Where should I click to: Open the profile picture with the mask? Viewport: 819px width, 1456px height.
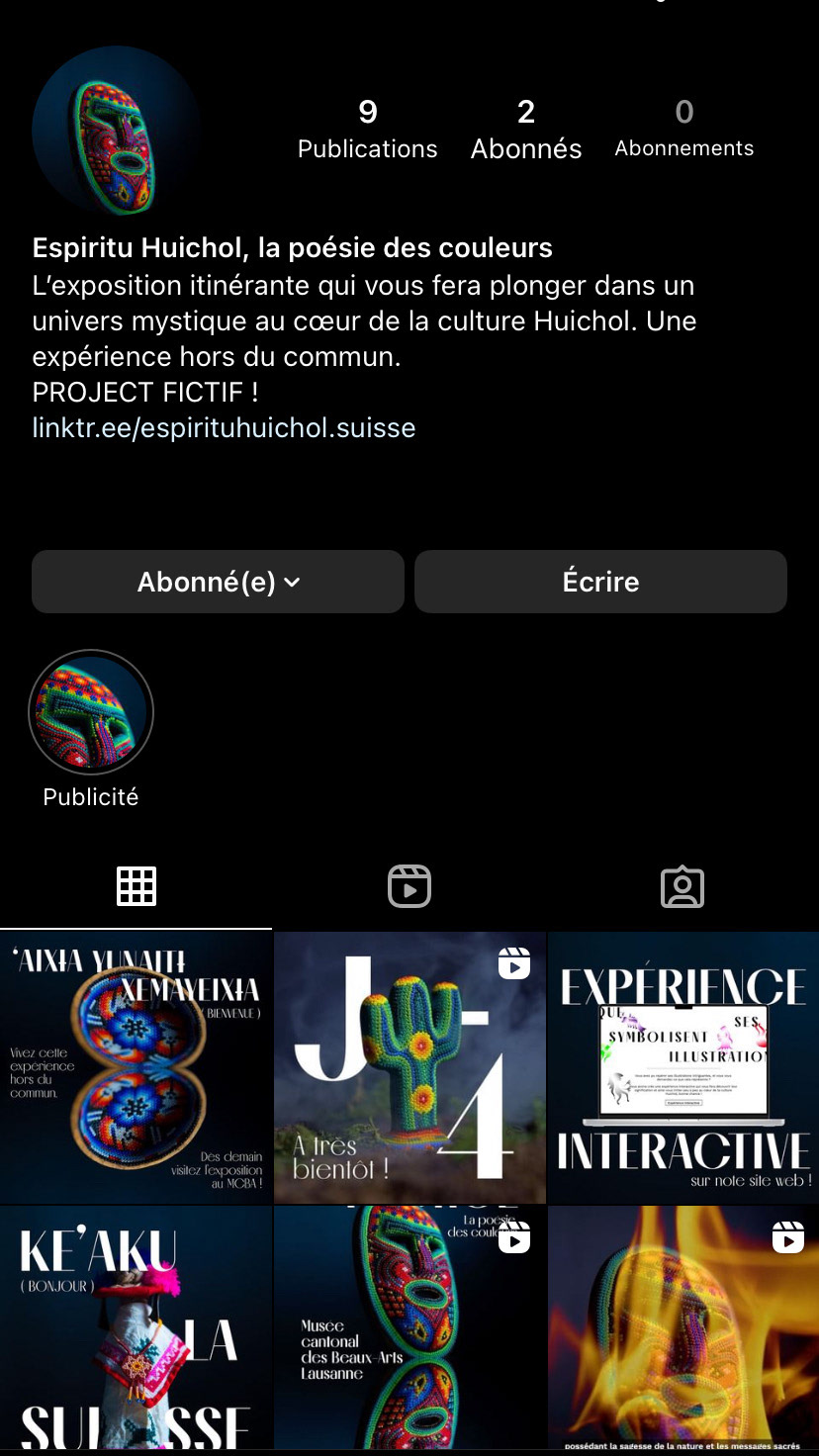(116, 131)
